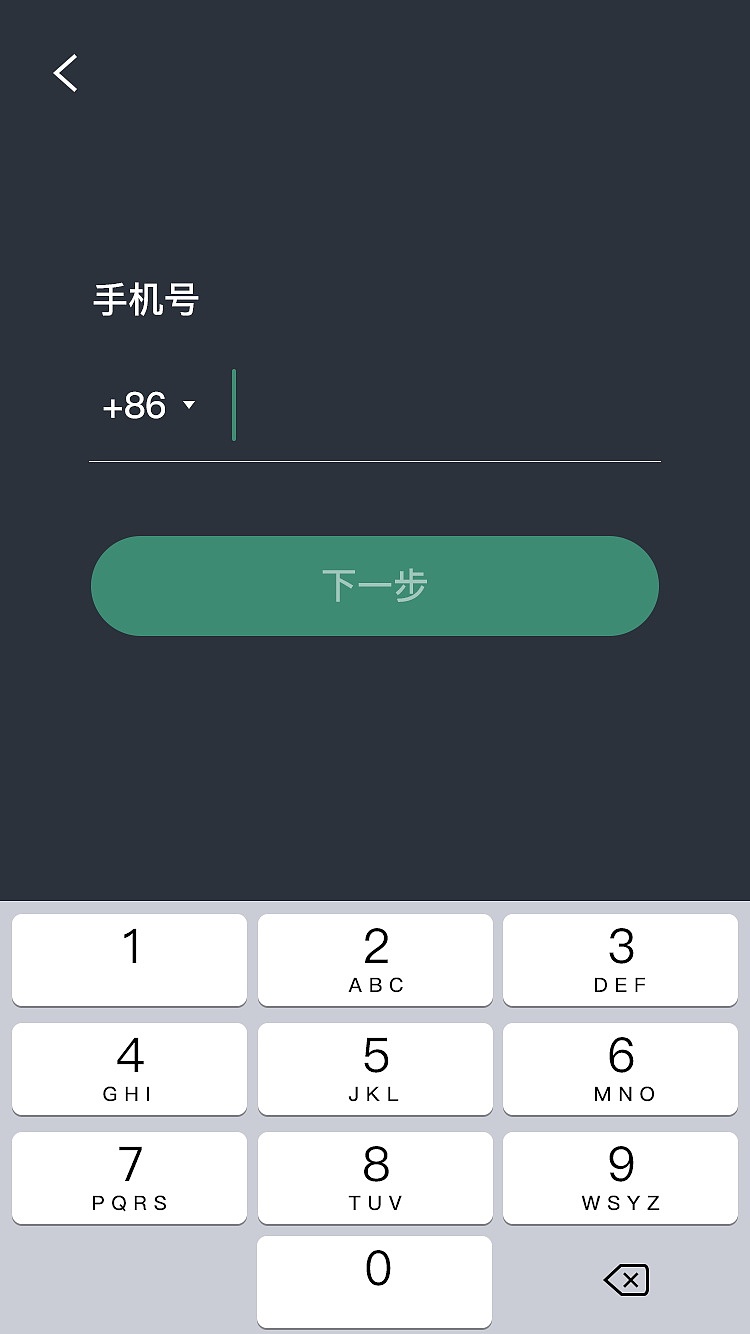750x1334 pixels.
Task: Tap the 下一步 next step button
Action: pos(375,586)
